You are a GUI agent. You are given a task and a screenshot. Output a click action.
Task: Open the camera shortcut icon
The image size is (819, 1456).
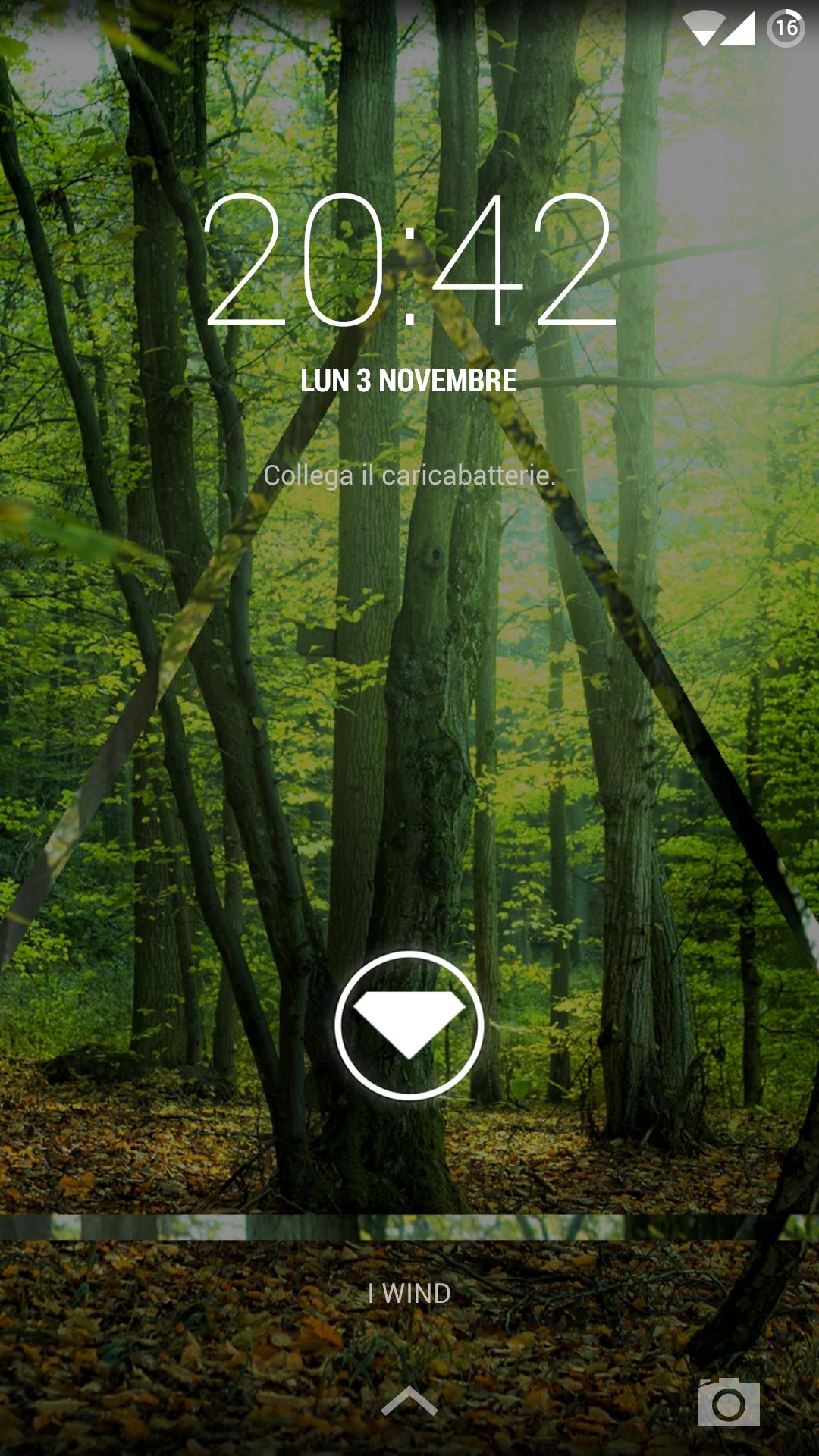click(x=728, y=1403)
